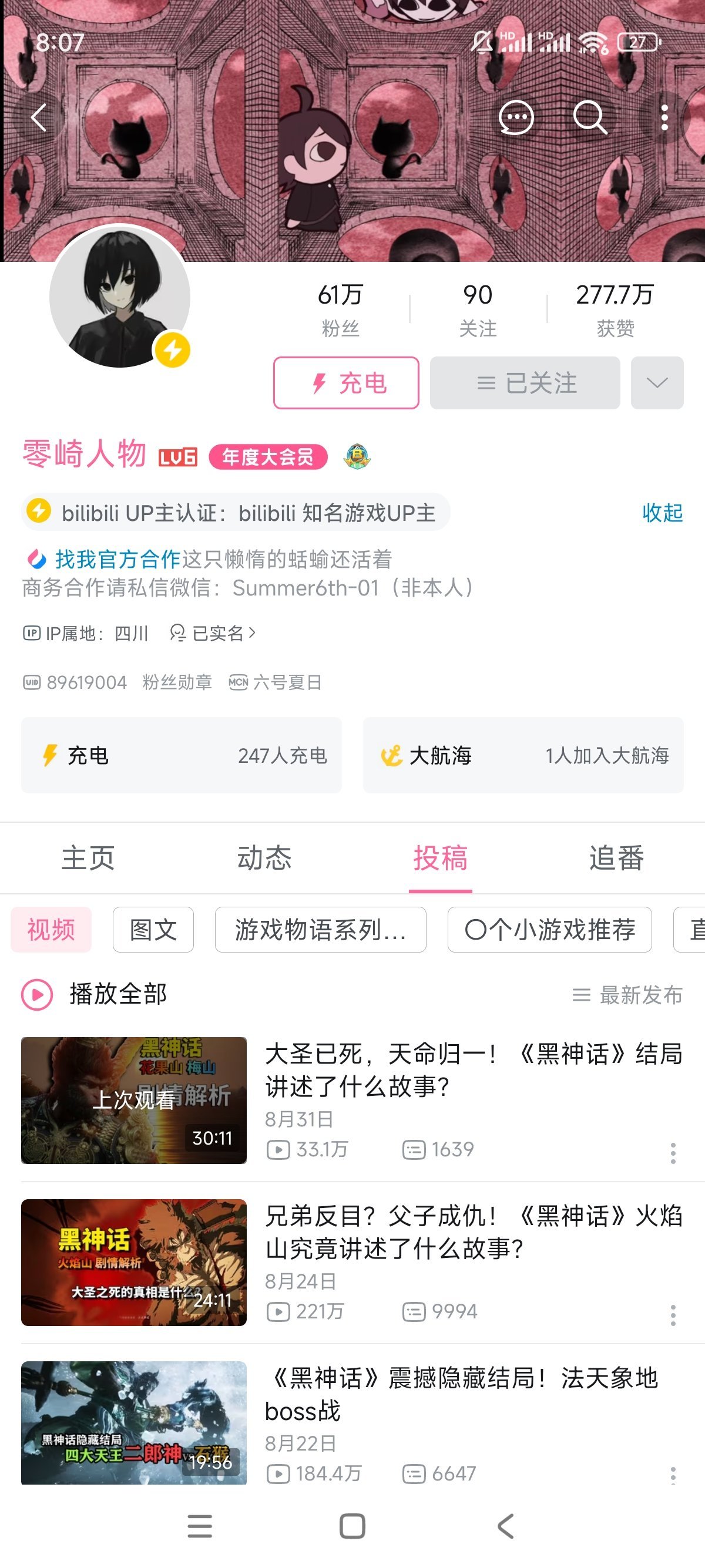Collapse profile details with 收起
The height and width of the screenshot is (1568, 705).
662,513
